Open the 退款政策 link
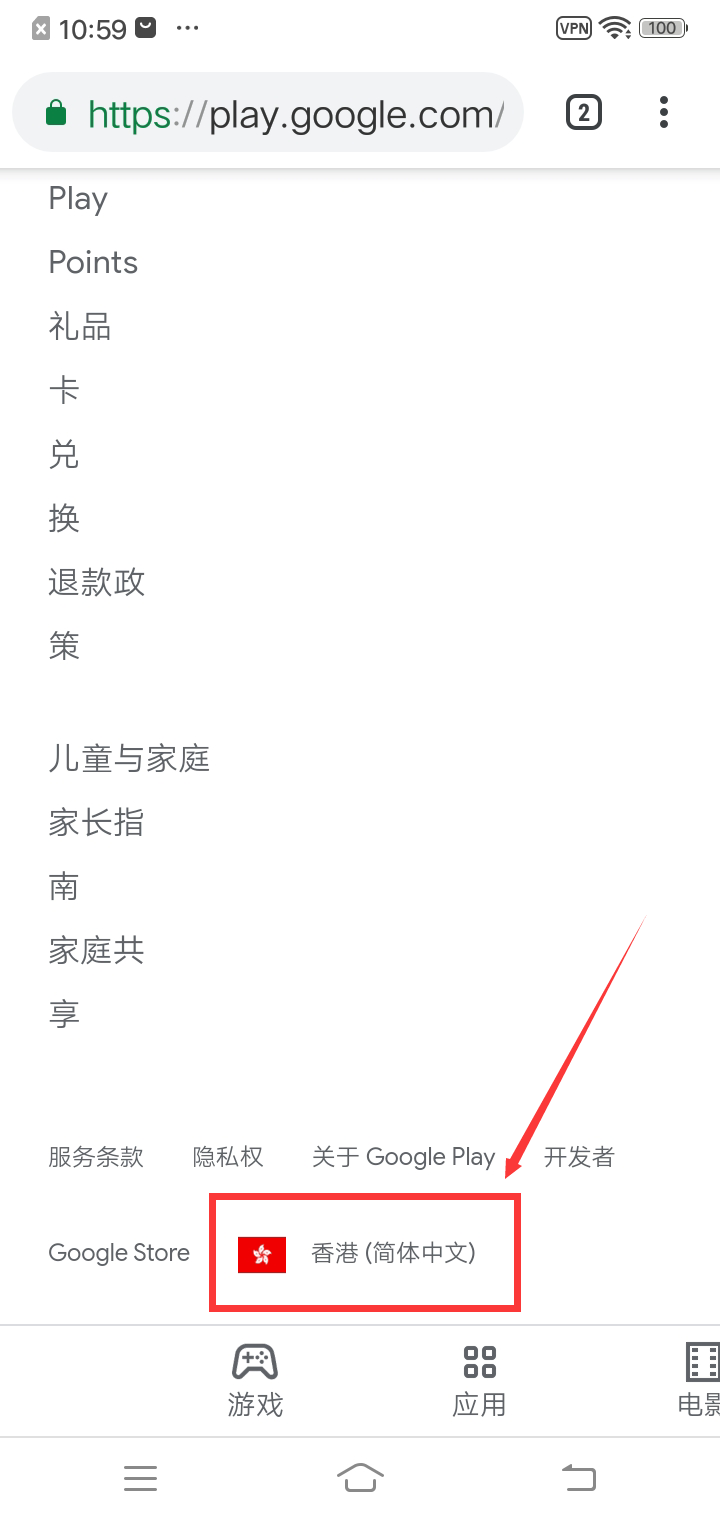Viewport: 720px width, 1520px height. point(97,613)
